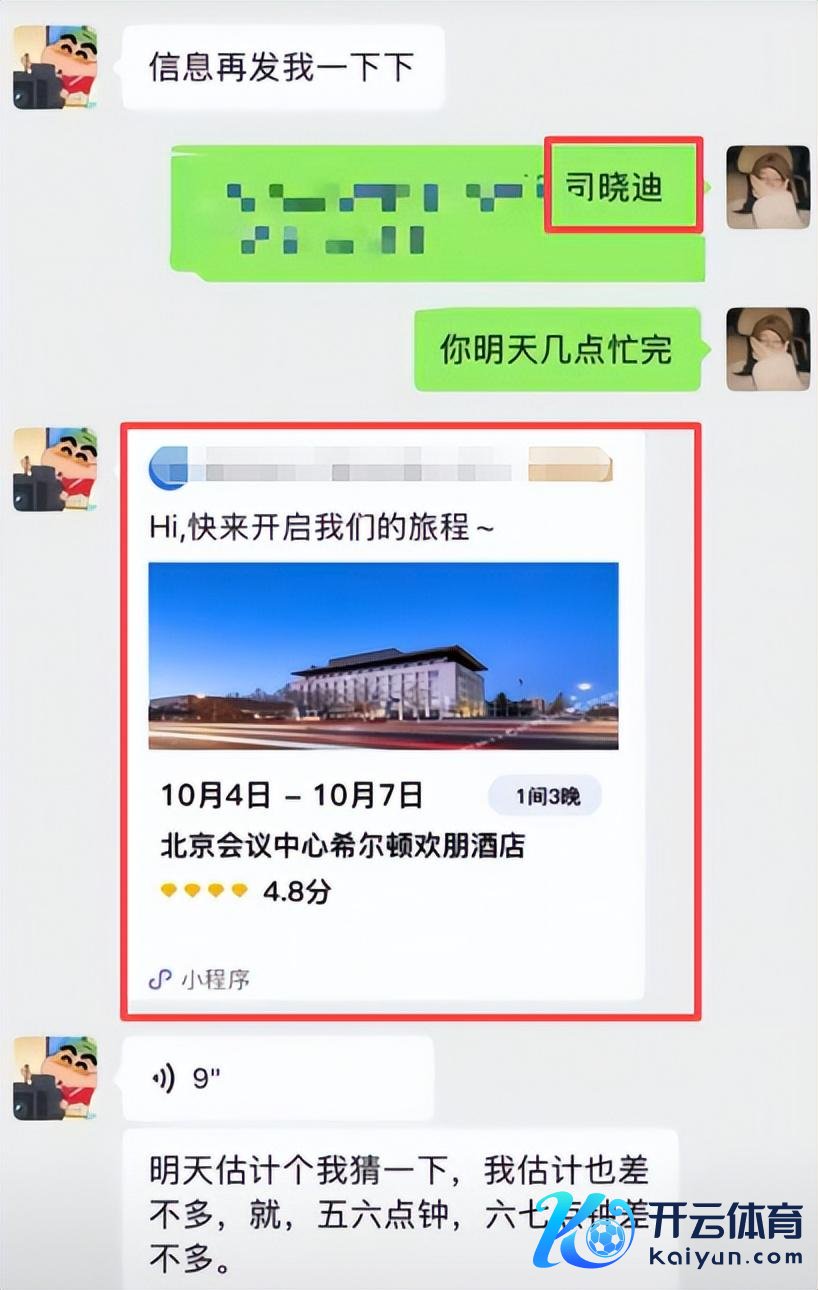
Task: Open sender avatar beside 你明天几点忙完 message
Action: pyautogui.click(x=767, y=349)
